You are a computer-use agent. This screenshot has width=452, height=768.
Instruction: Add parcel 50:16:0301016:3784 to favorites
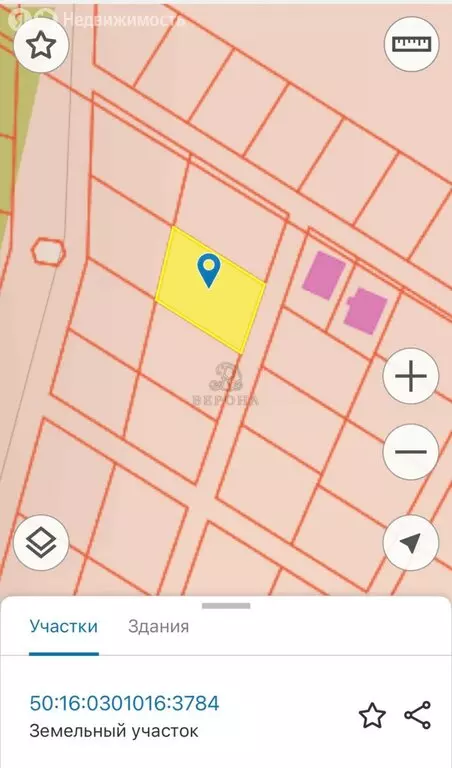373,716
